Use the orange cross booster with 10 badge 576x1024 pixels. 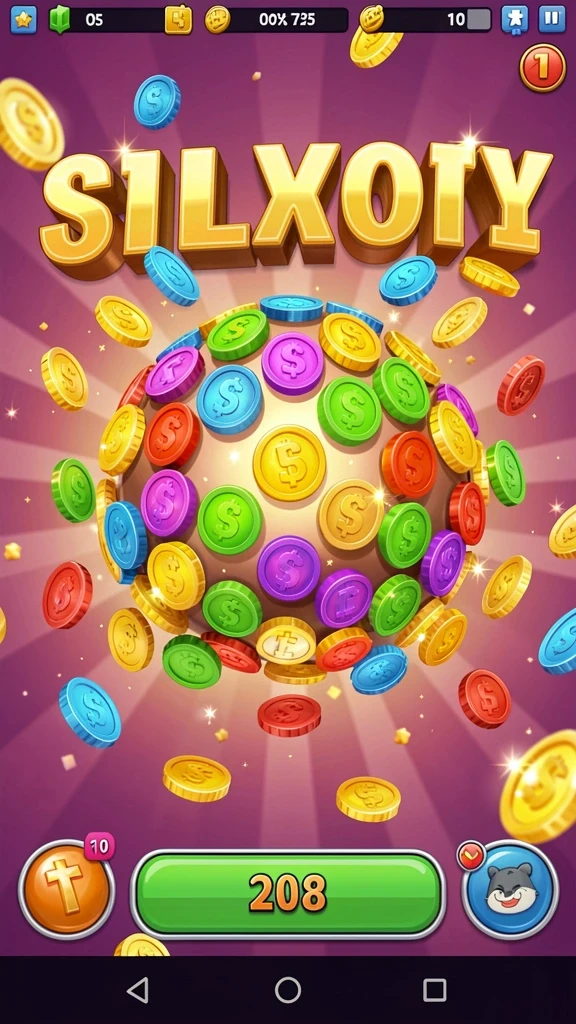pos(67,889)
